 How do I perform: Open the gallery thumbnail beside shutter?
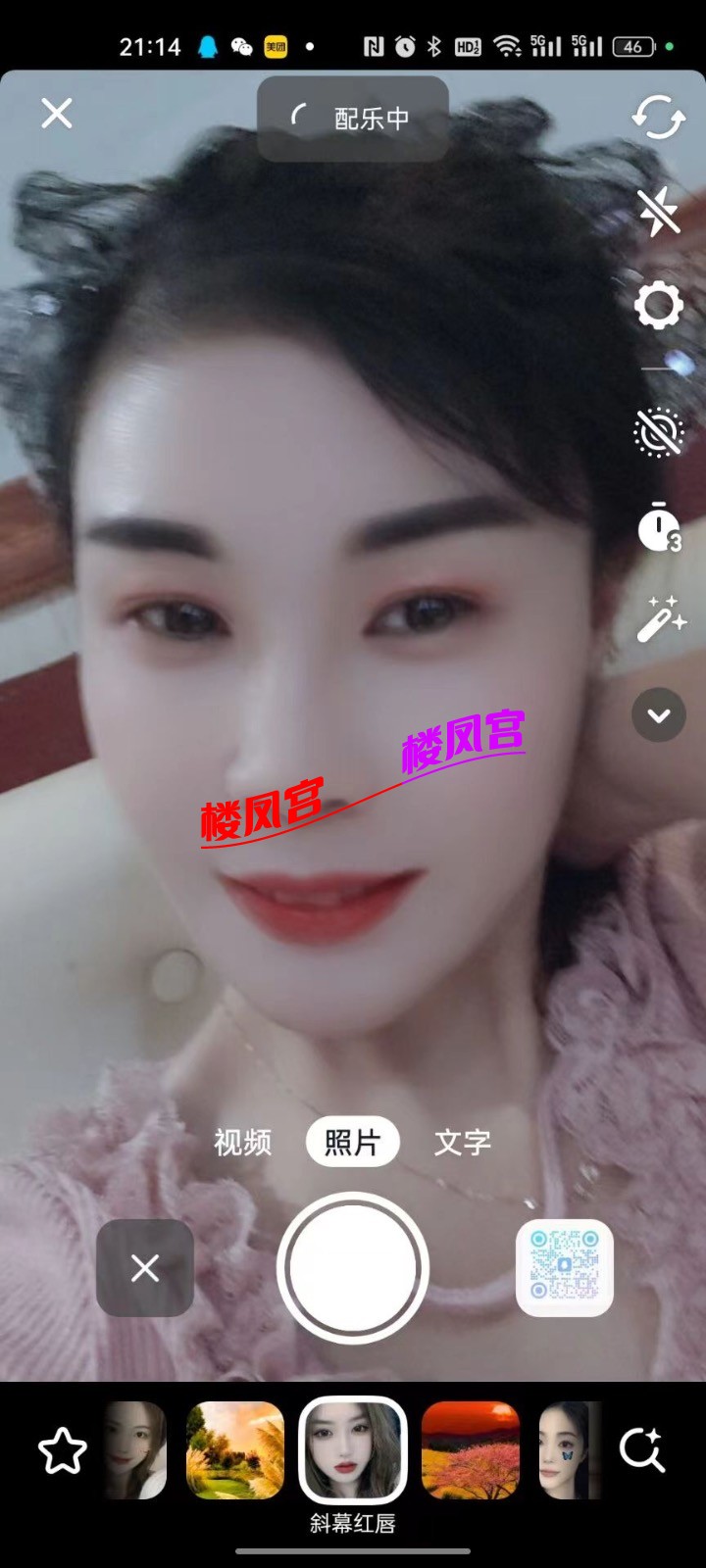click(x=565, y=1267)
